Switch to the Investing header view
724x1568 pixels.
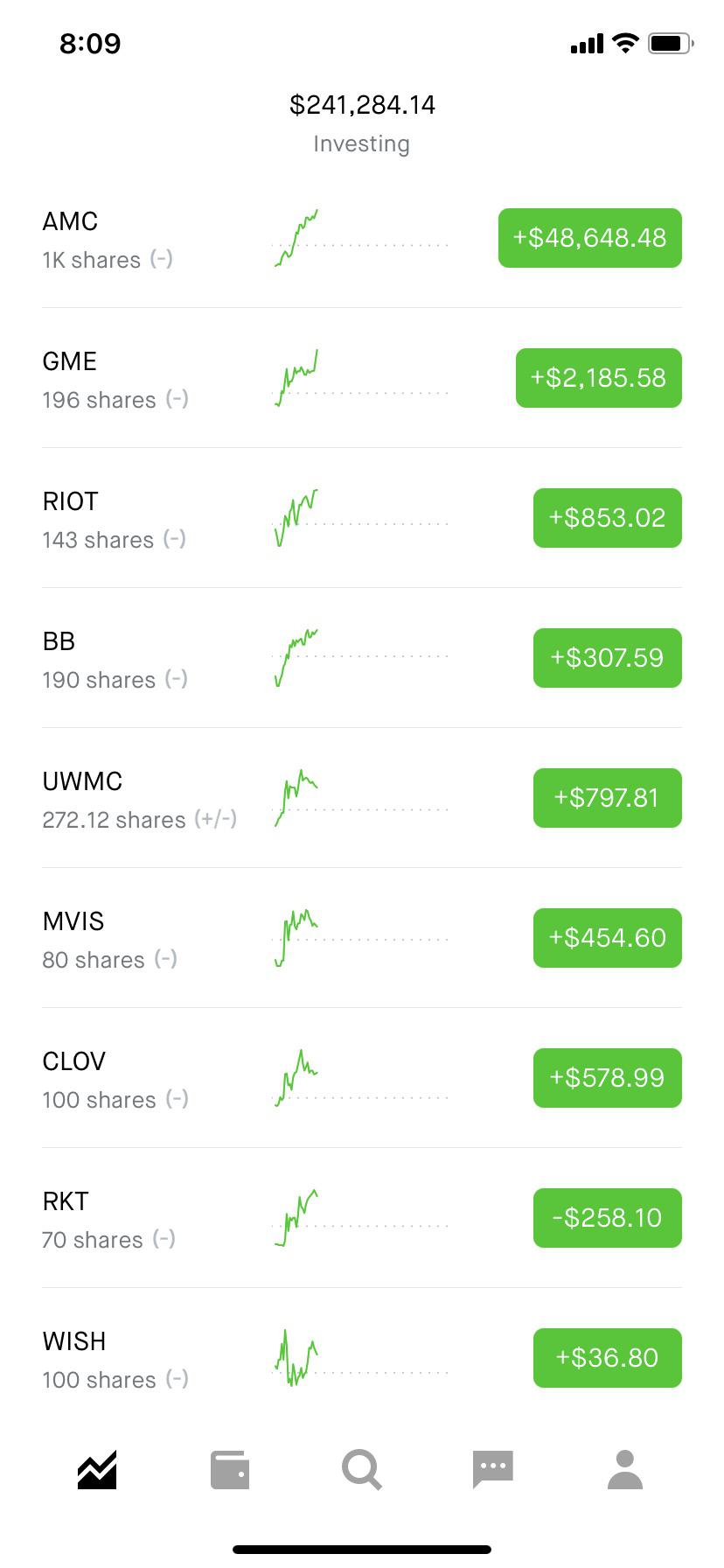[362, 143]
